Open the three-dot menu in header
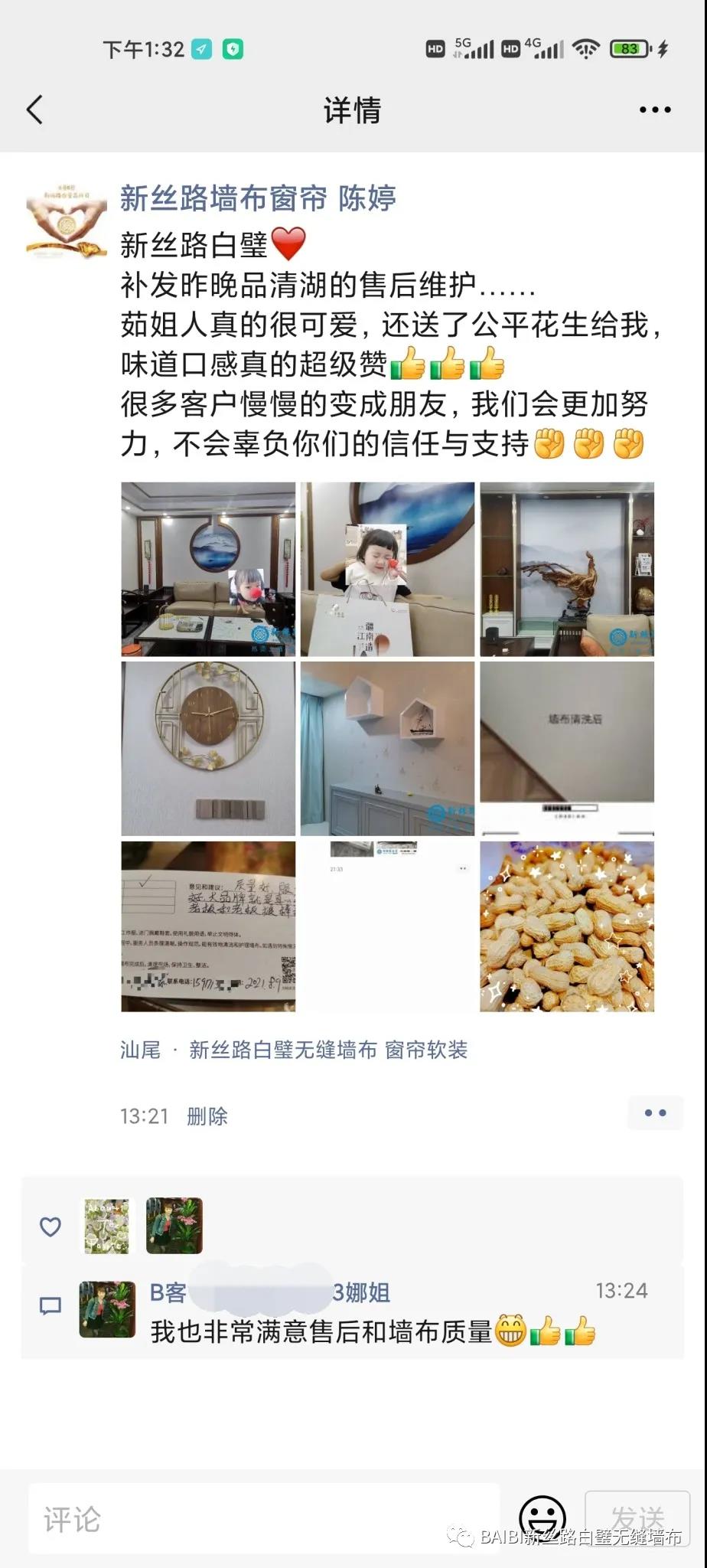 click(655, 109)
